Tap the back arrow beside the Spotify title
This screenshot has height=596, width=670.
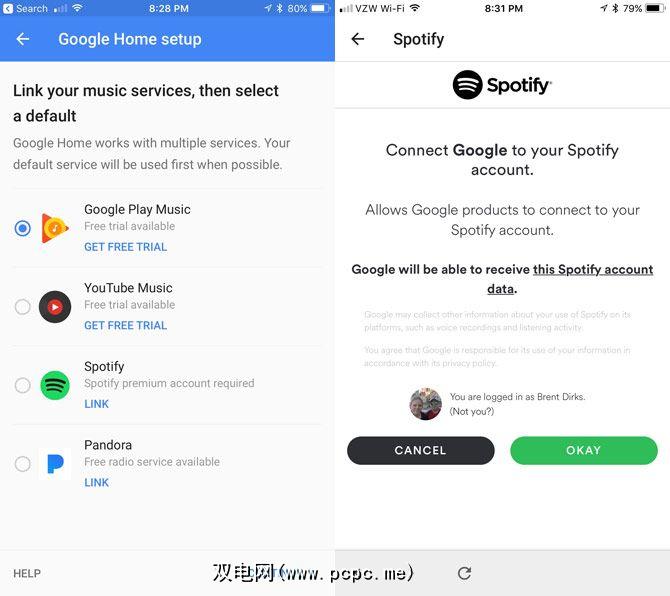(x=358, y=39)
